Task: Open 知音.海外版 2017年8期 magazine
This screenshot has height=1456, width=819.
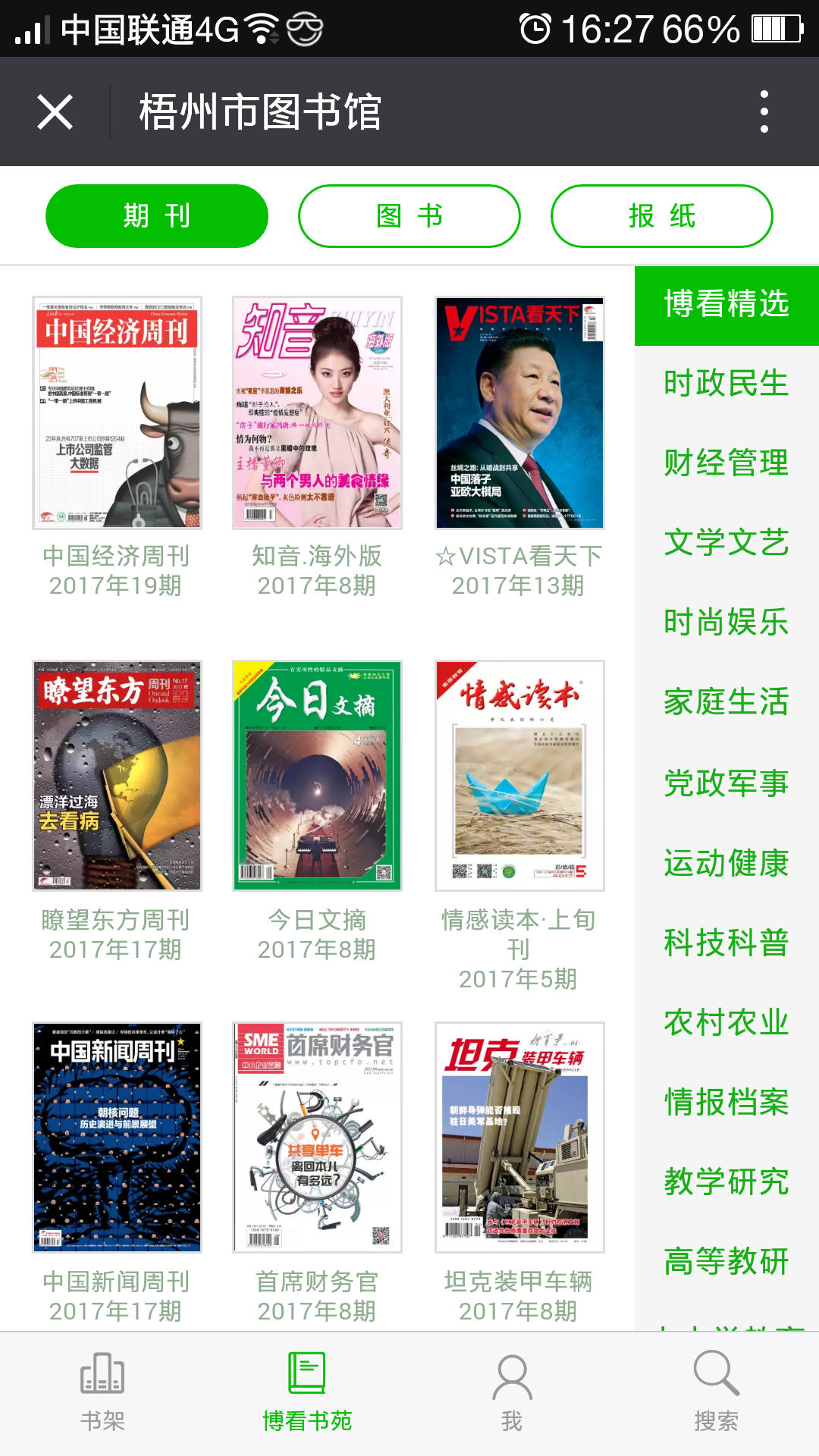Action: tap(317, 413)
